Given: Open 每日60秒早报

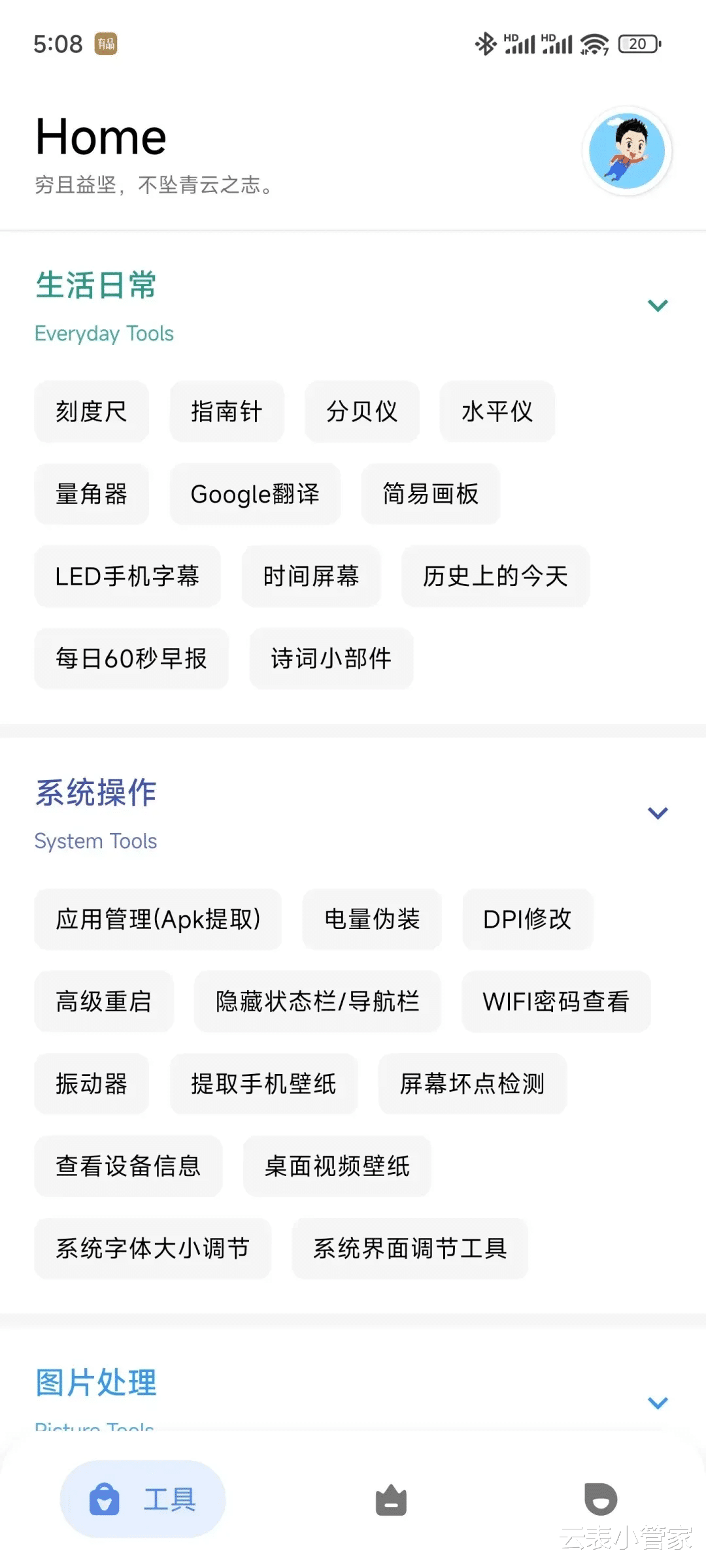Looking at the screenshot, I should pos(131,659).
